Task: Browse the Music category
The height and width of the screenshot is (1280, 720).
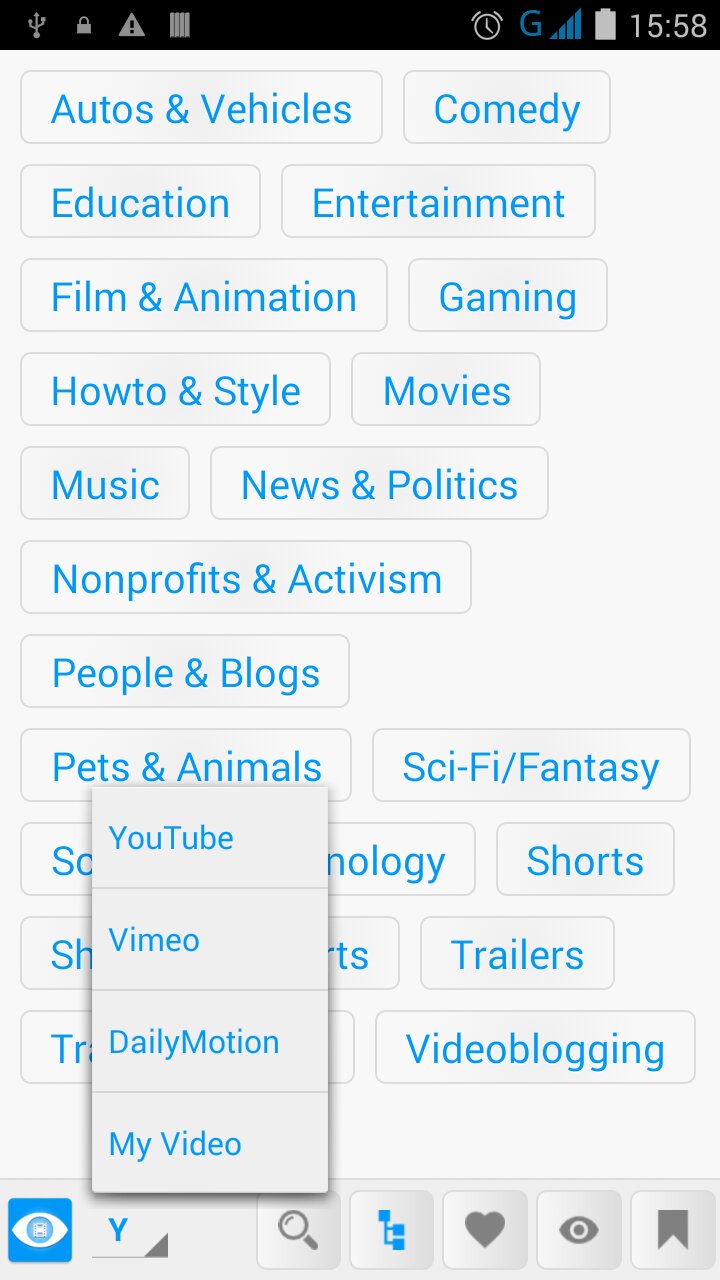Action: [x=105, y=484]
